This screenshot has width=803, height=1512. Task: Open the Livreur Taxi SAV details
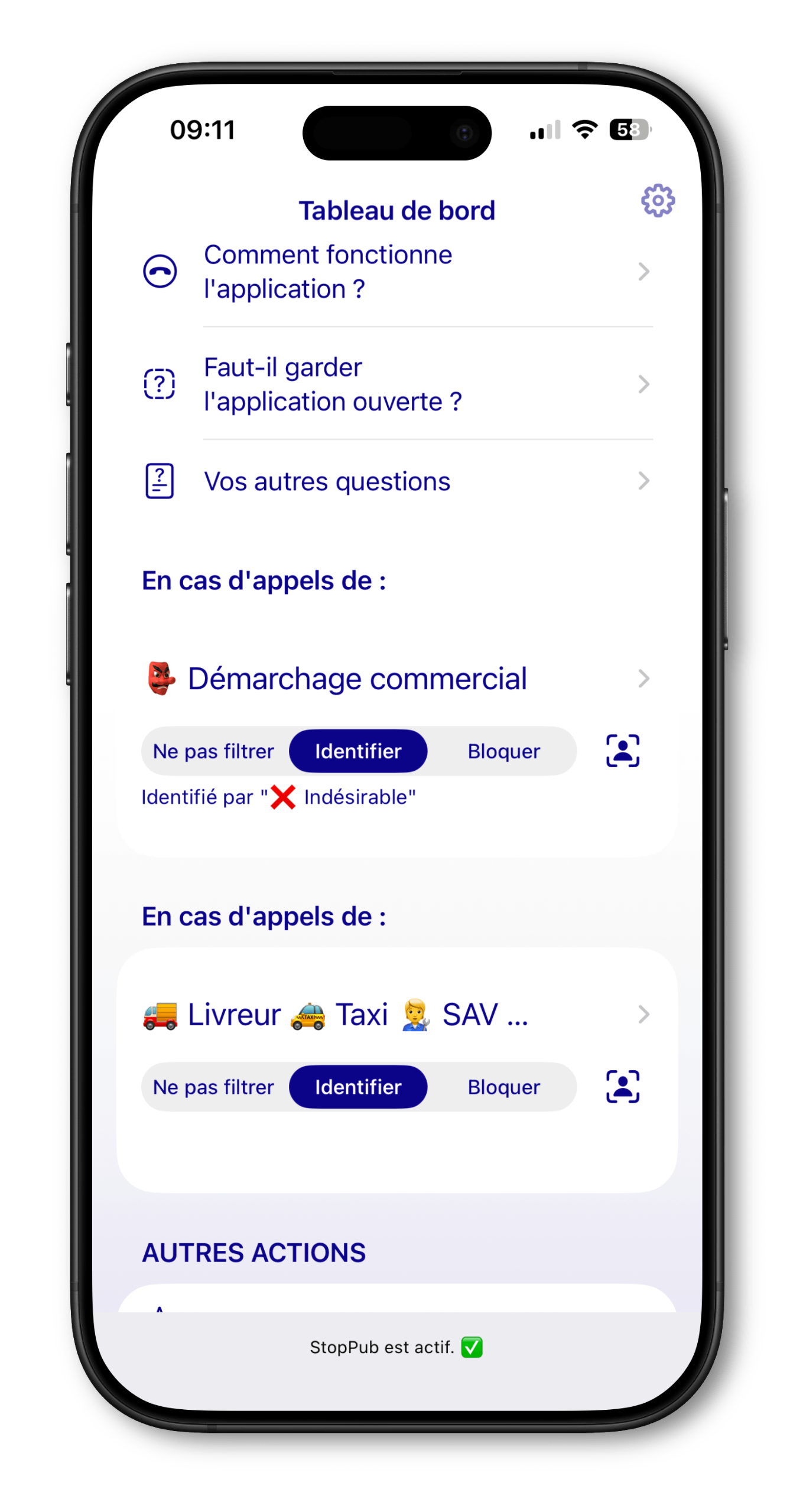point(396,1015)
